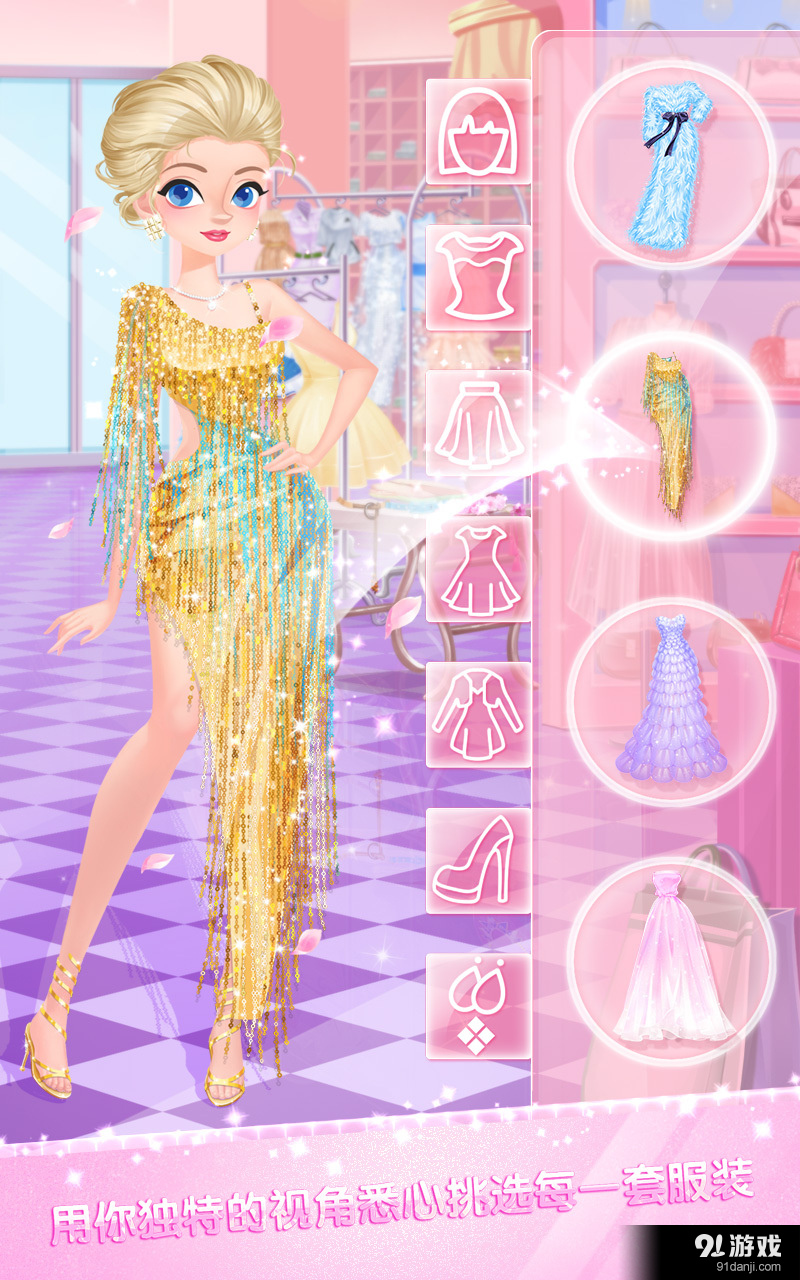Select the tops category icon

479,278
